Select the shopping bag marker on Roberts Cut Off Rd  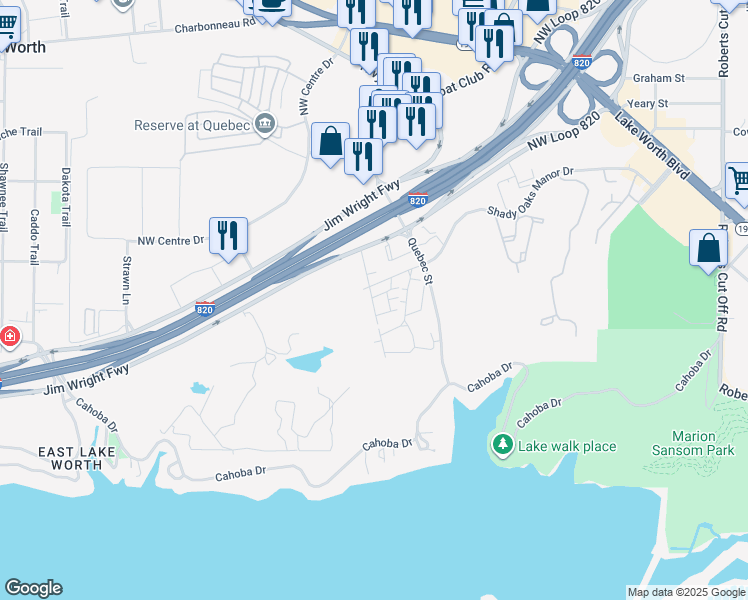[708, 250]
